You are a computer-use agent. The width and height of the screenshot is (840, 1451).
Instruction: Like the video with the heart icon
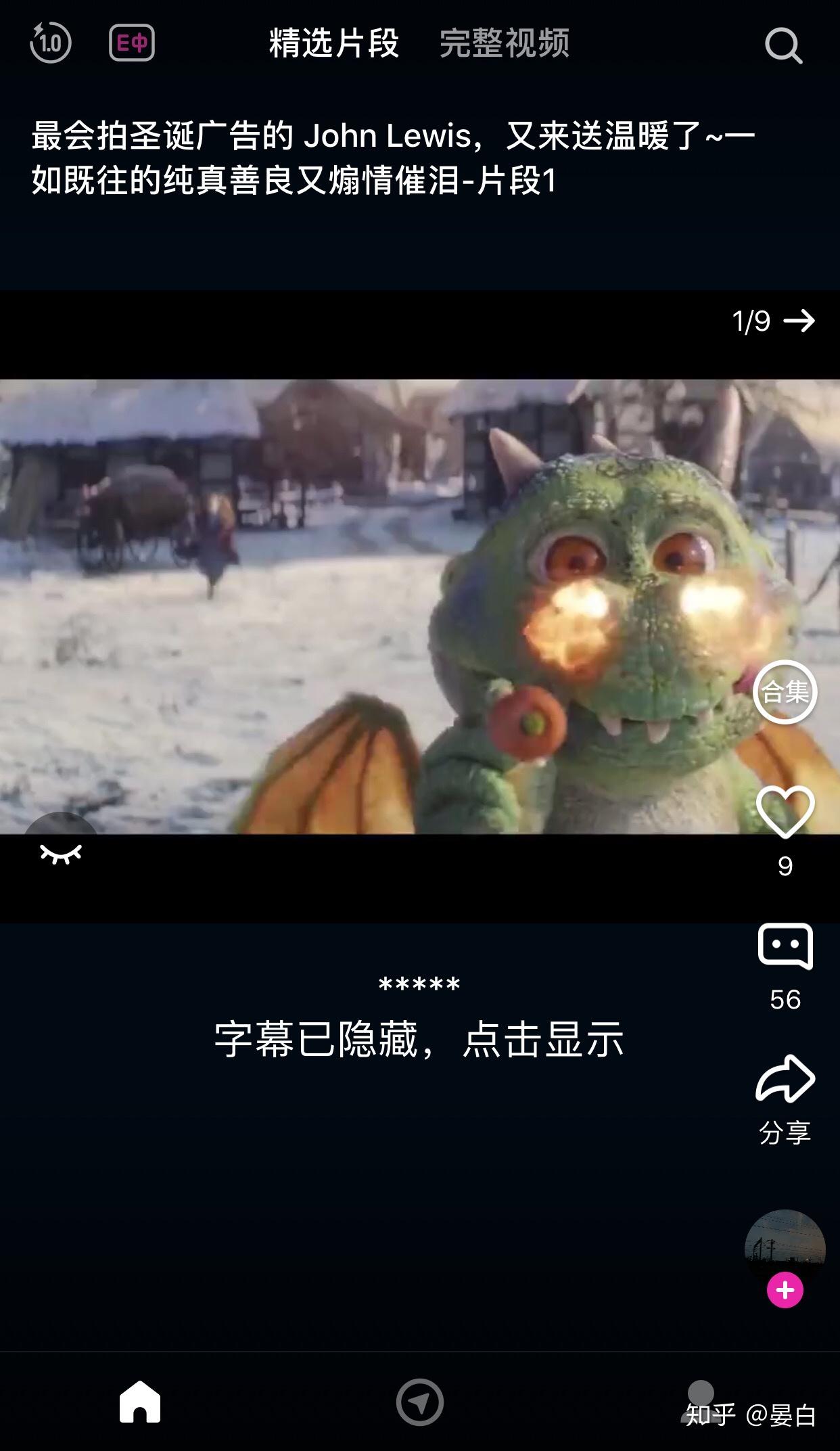pyautogui.click(x=787, y=814)
